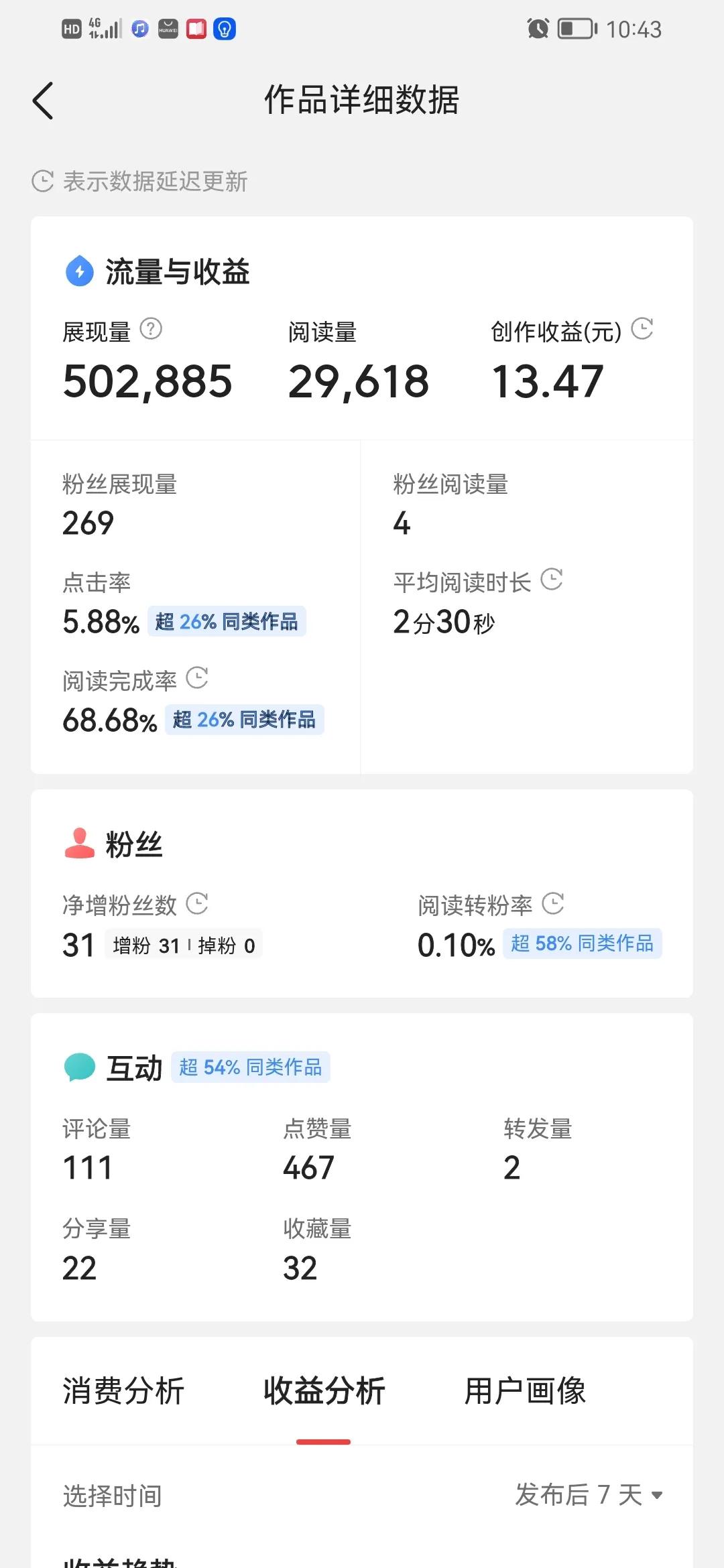724x1568 pixels.
Task: Click the clock icon beside 创作收益(元)
Action: 642,329
